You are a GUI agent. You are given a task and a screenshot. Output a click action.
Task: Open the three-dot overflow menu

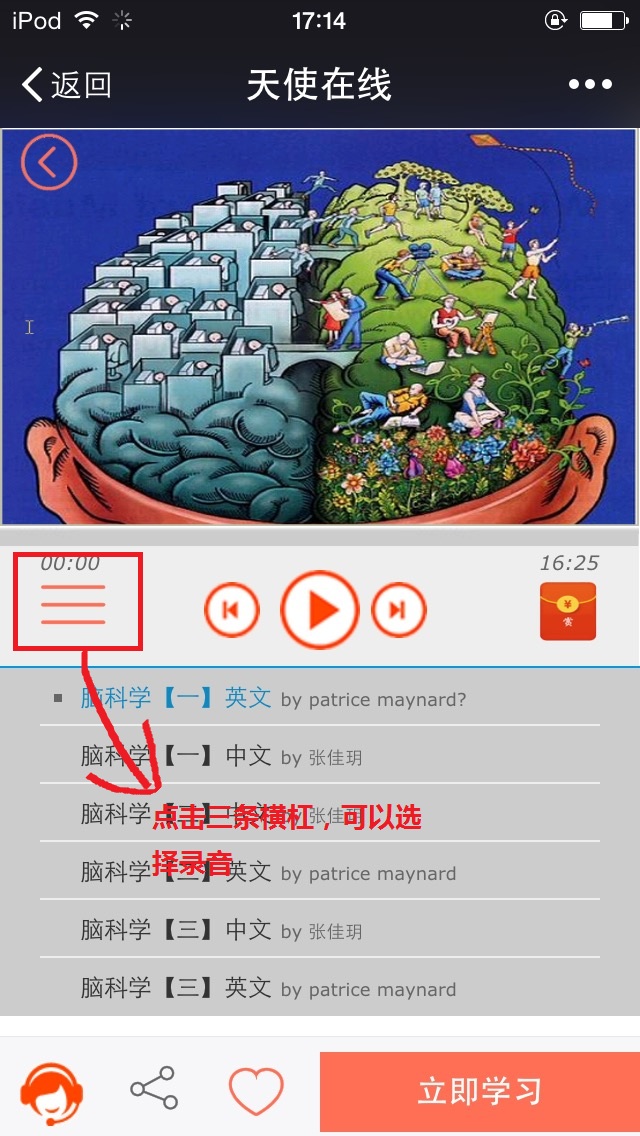590,86
